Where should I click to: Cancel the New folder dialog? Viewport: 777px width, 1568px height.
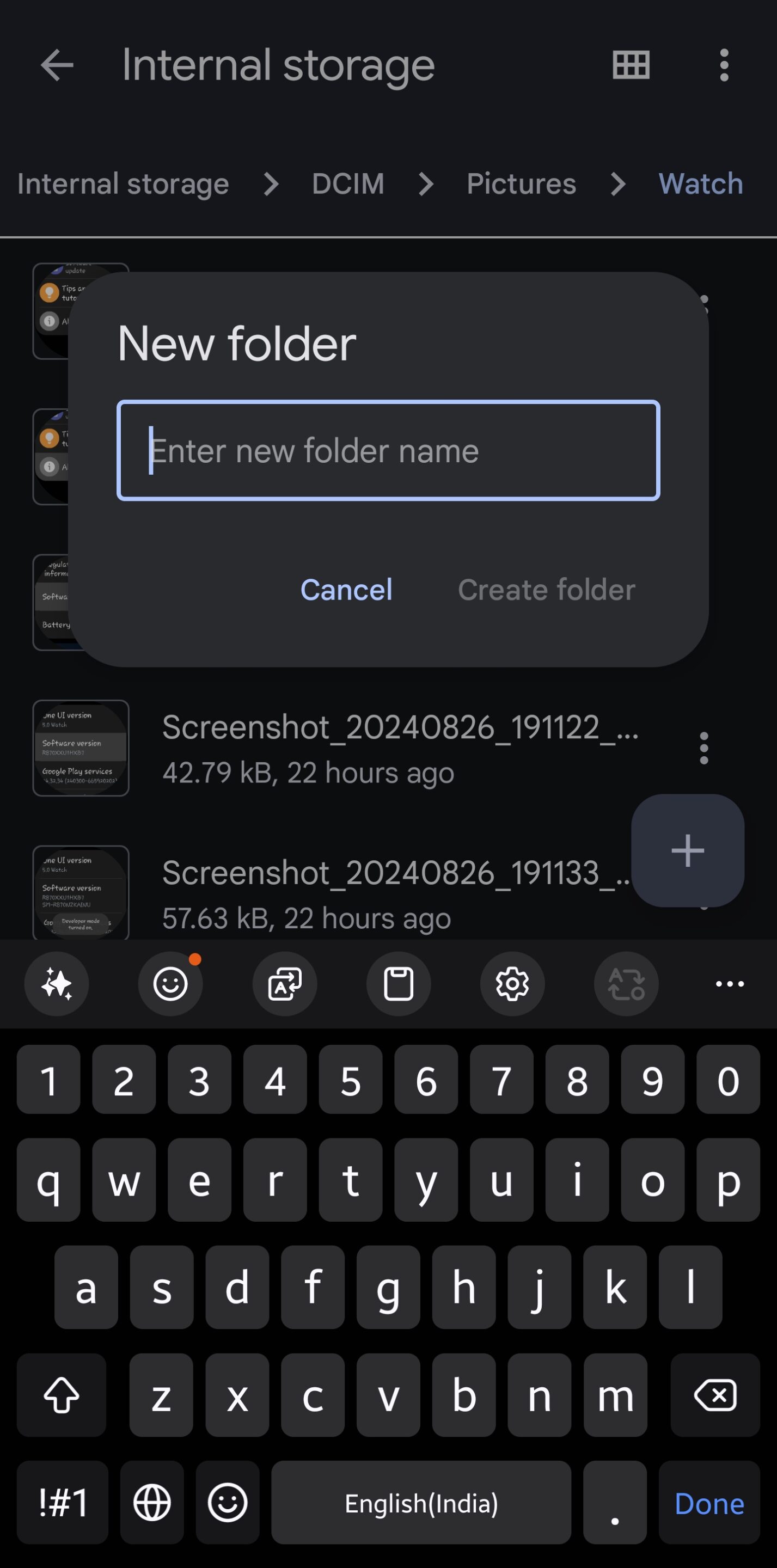click(x=346, y=590)
